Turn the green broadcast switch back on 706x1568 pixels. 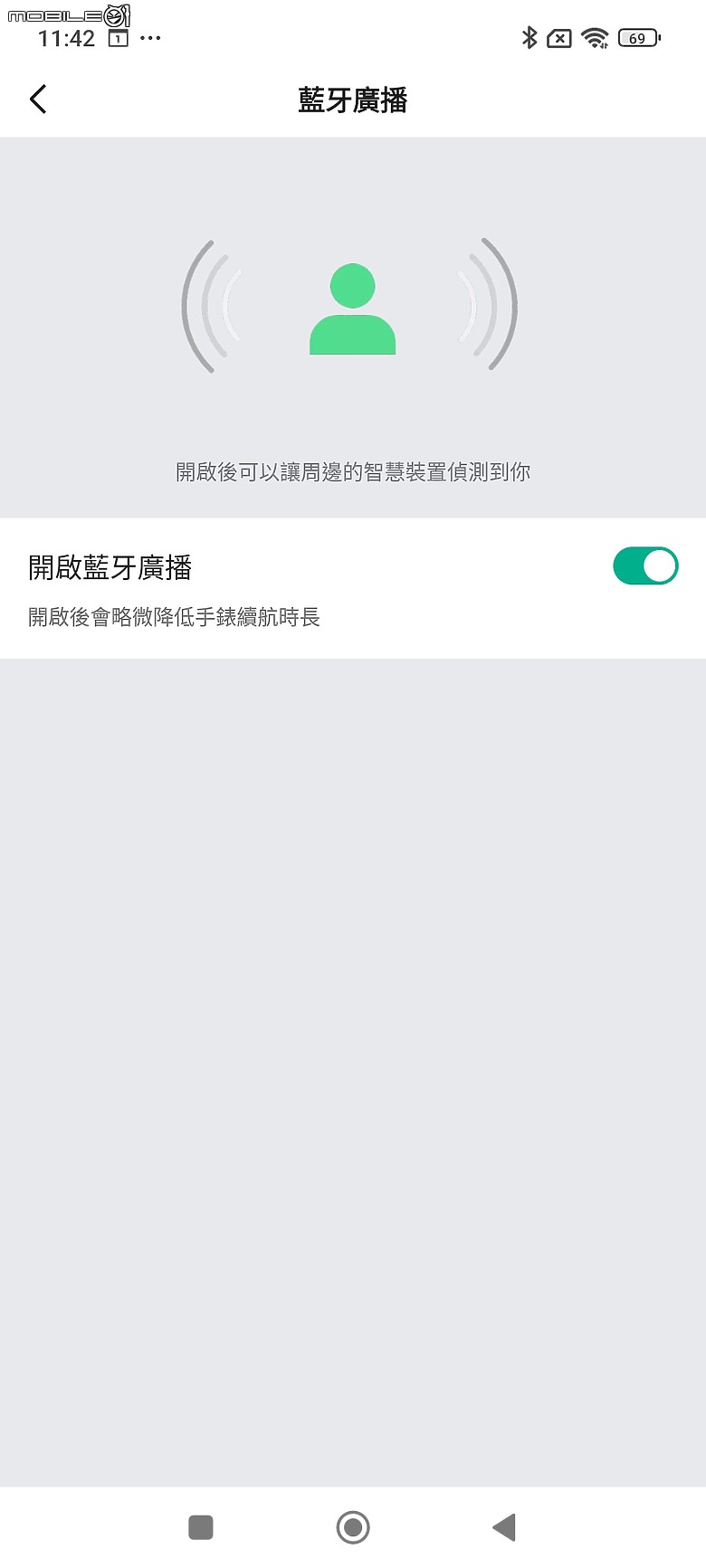(644, 565)
